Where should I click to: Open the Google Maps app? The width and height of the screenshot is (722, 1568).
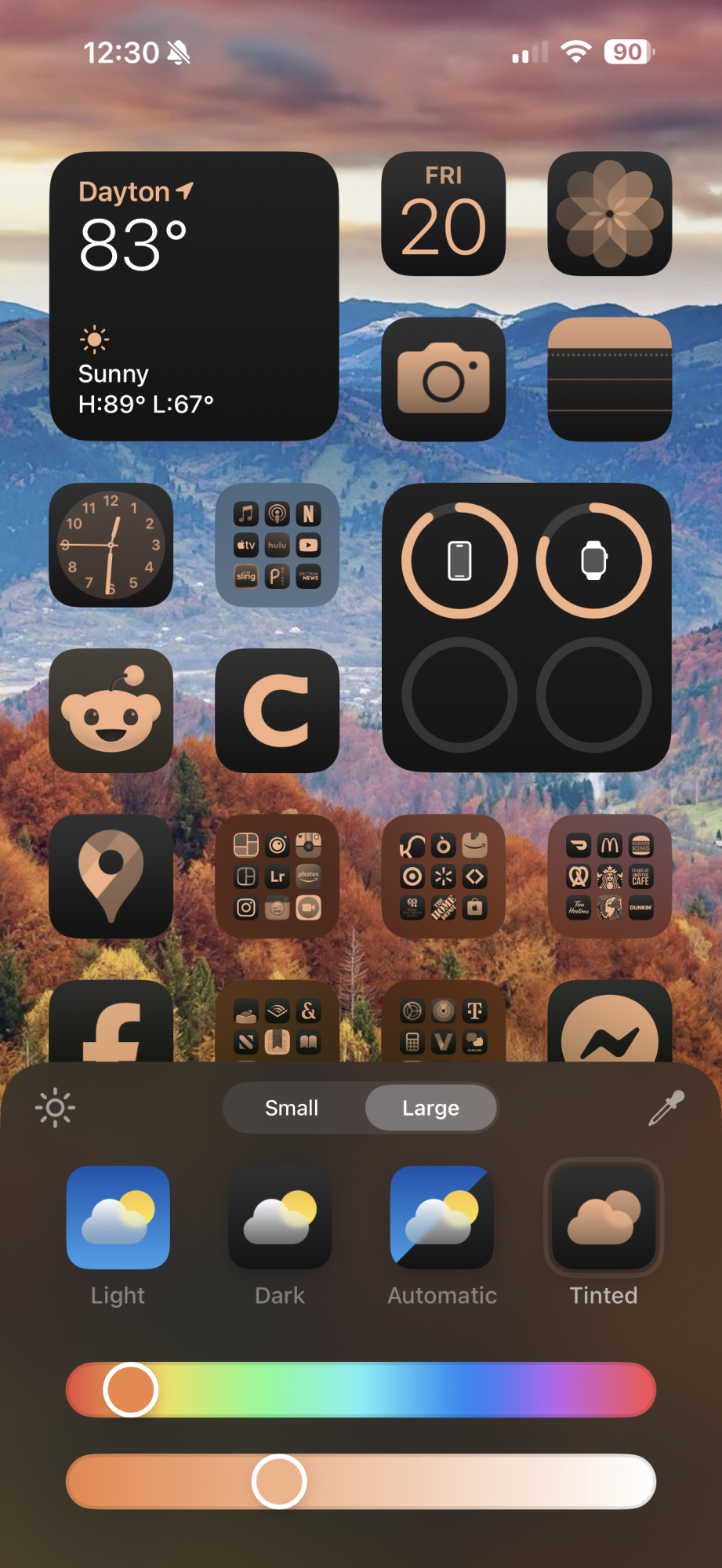[111, 876]
